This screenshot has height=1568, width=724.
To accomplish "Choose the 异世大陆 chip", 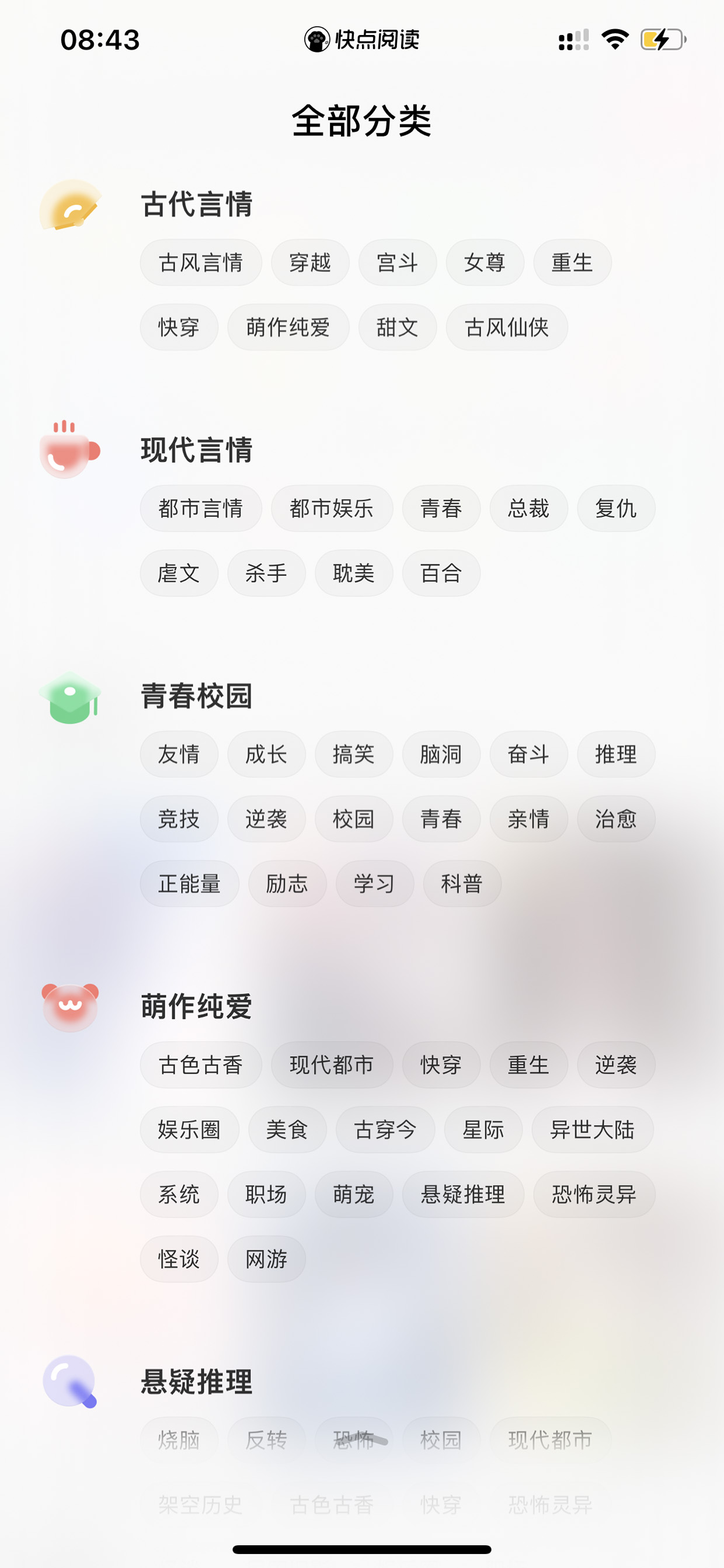I will tap(593, 1129).
